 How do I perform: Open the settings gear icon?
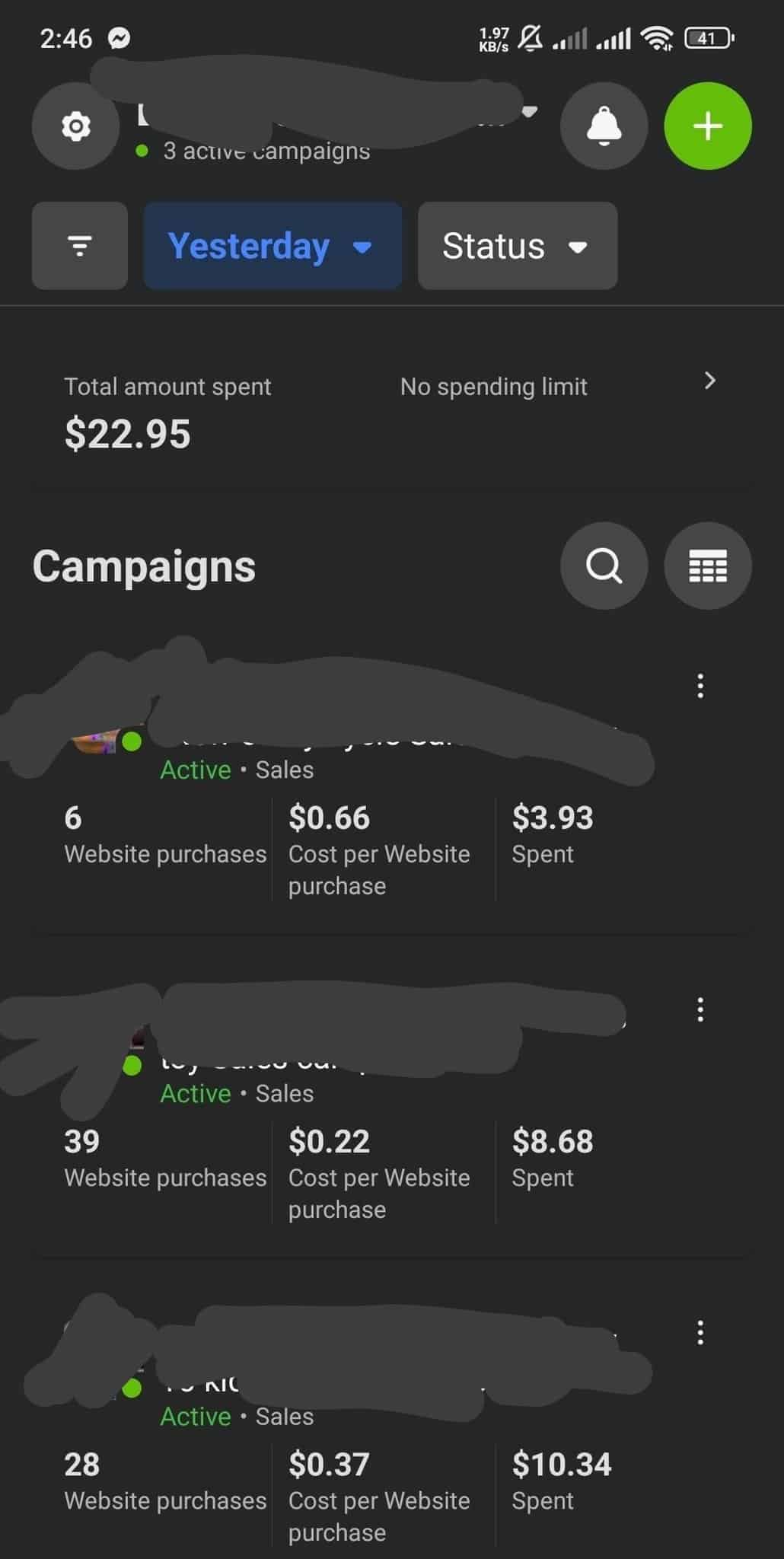[75, 126]
